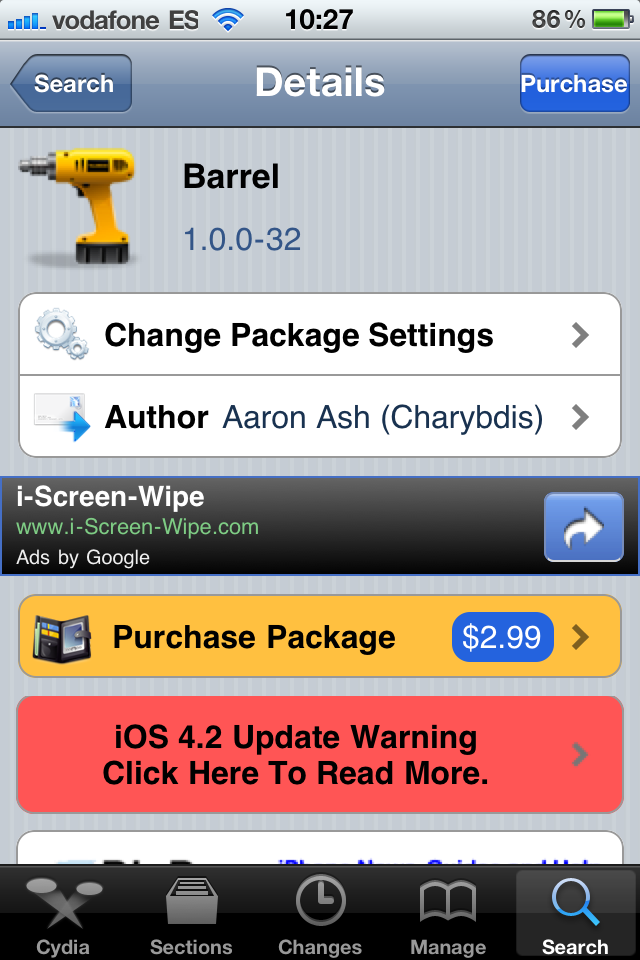Open Purchase Package for $2.99
640x960 pixels.
[320, 636]
